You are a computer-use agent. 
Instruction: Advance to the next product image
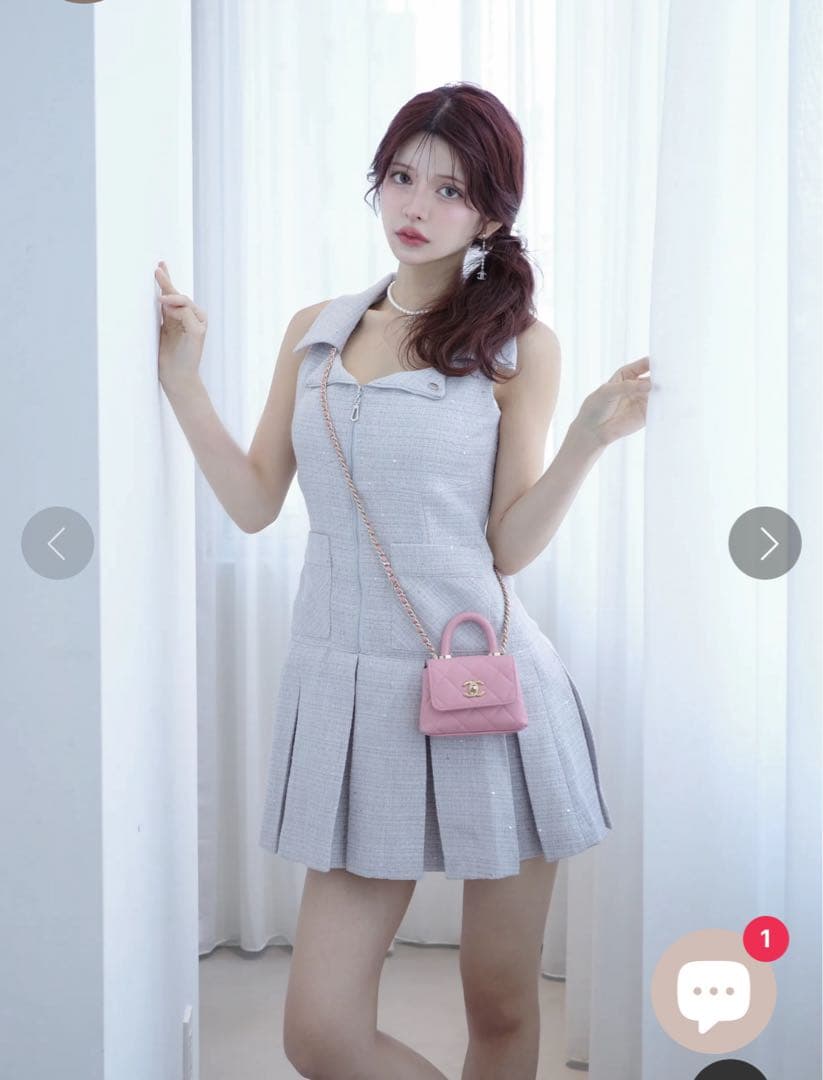click(x=765, y=543)
